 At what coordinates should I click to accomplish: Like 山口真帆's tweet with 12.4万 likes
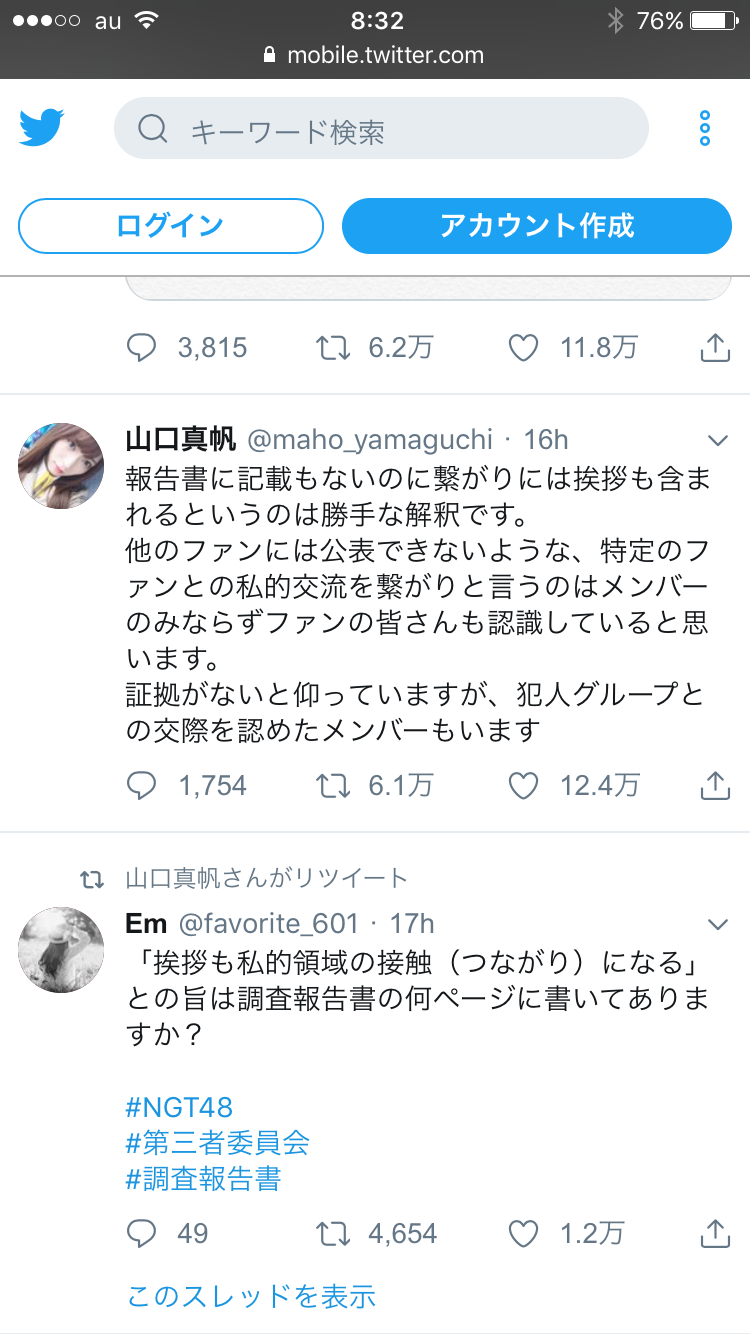pyautogui.click(x=523, y=785)
